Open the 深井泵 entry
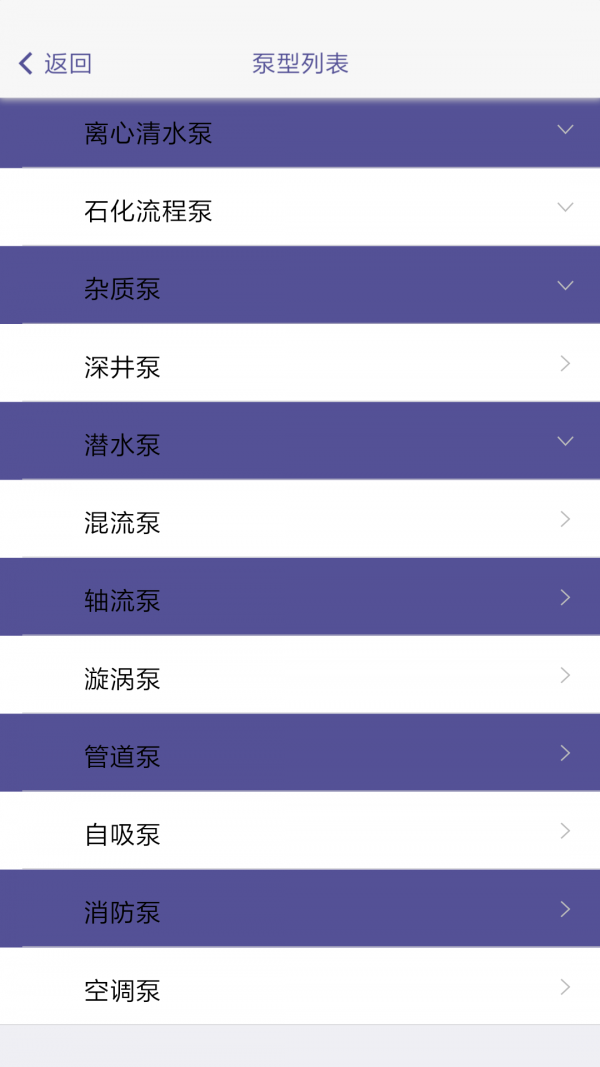The width and height of the screenshot is (600, 1067). [x=300, y=366]
